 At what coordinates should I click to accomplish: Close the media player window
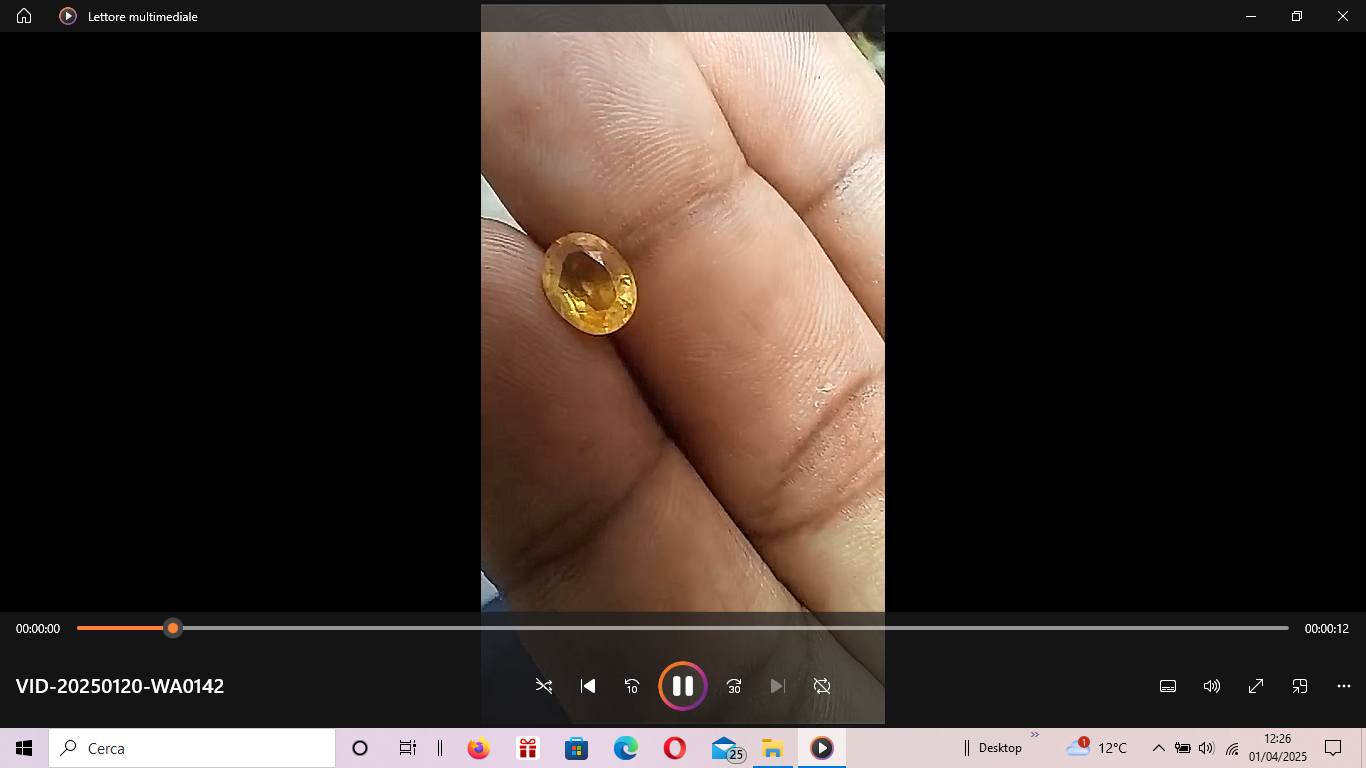(x=1343, y=16)
